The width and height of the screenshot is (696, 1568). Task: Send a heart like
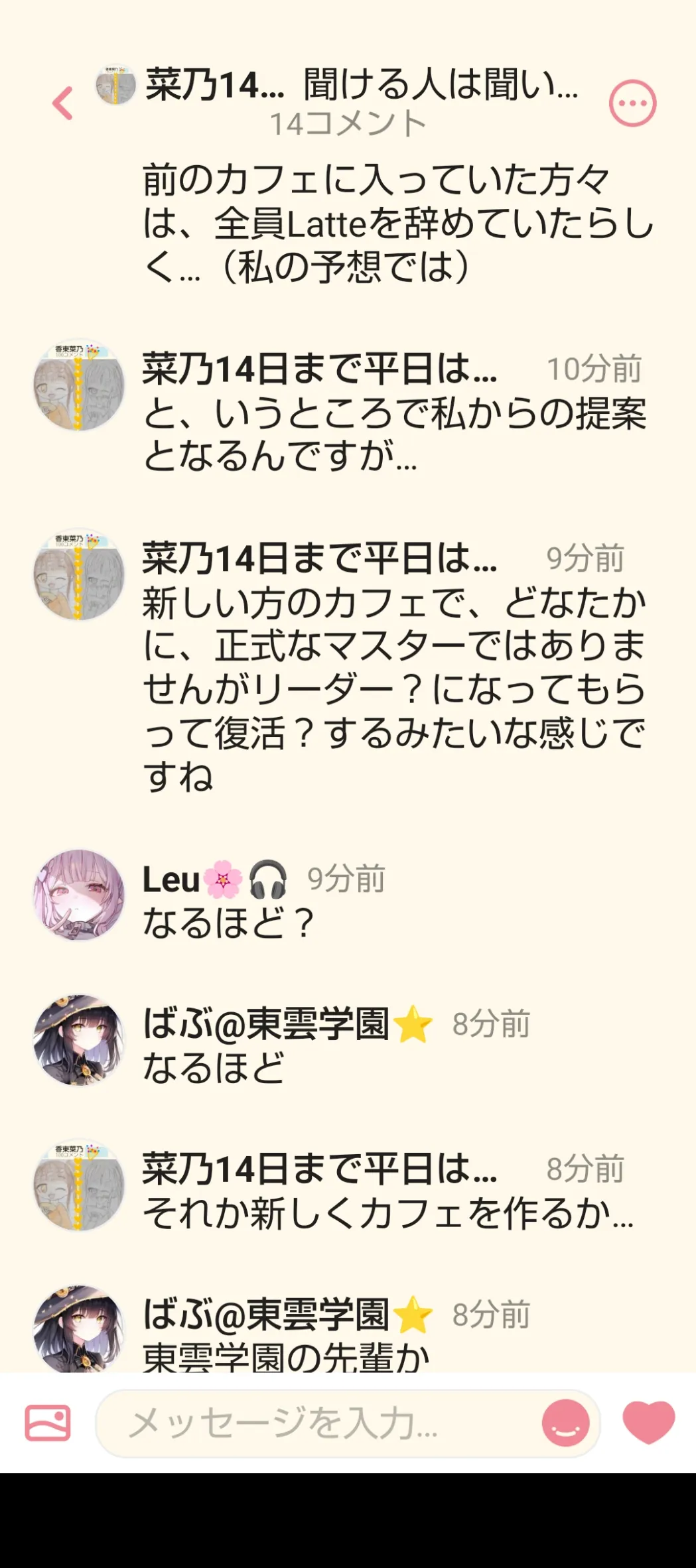648,1421
